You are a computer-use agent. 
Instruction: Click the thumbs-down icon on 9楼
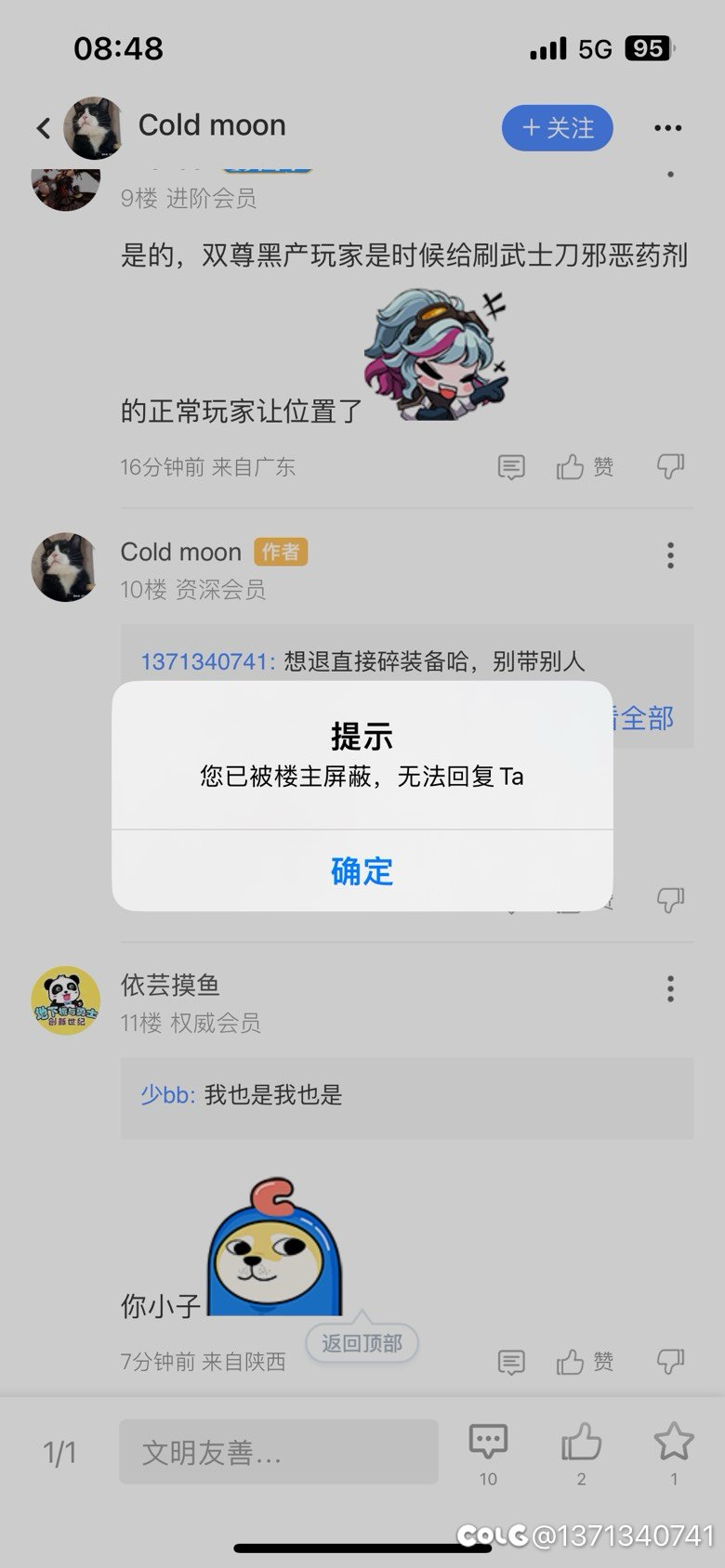pyautogui.click(x=671, y=466)
